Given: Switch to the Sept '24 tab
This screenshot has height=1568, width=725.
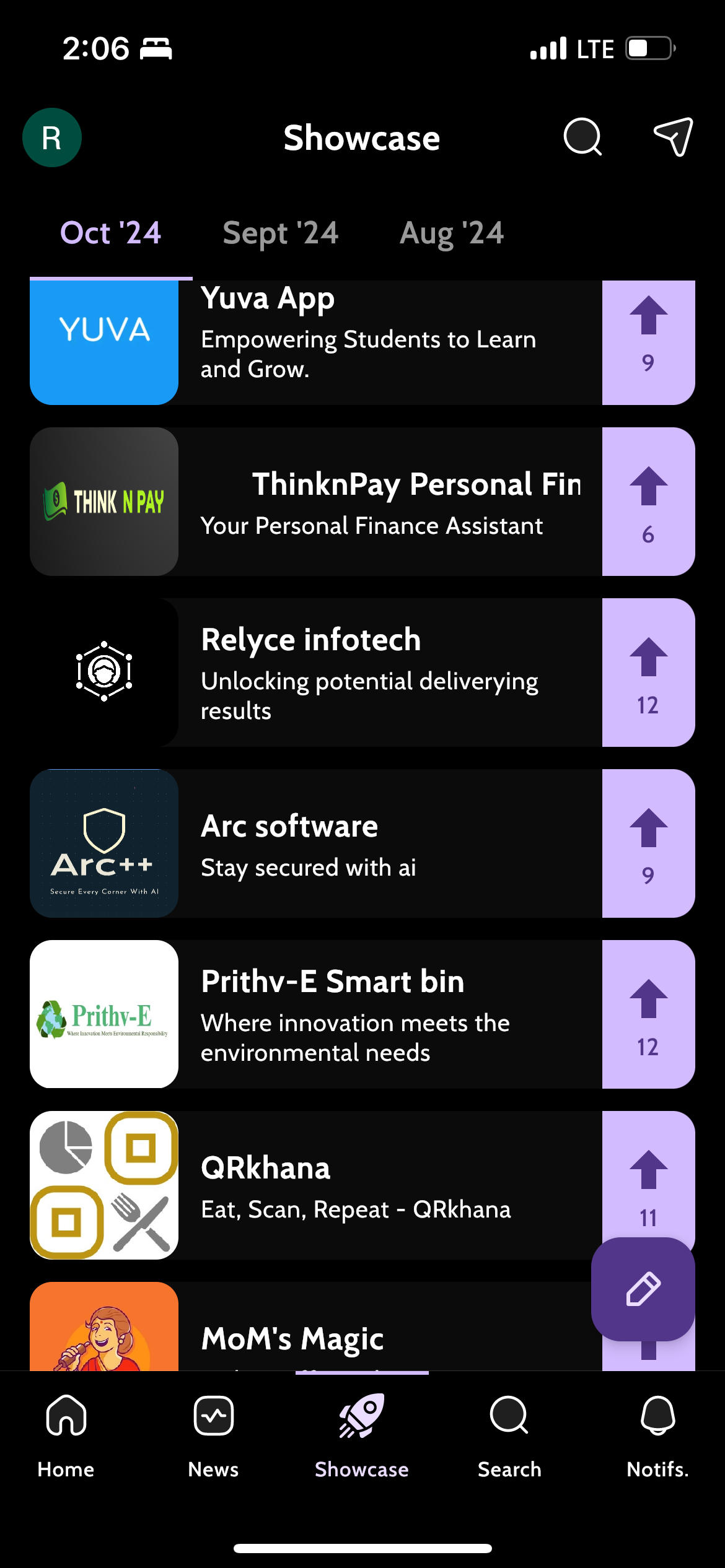Looking at the screenshot, I should (280, 233).
